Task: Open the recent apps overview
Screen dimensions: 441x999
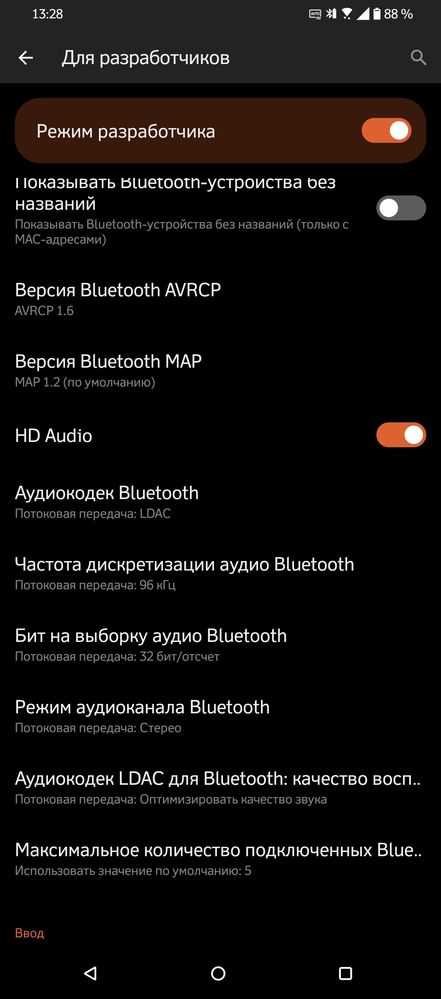Action: [x=345, y=973]
